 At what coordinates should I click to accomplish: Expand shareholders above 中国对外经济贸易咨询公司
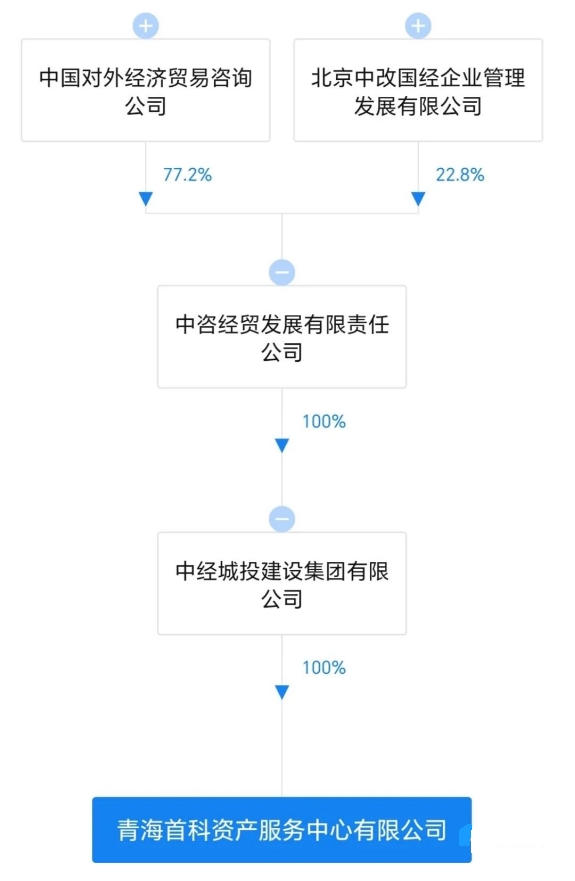tap(146, 26)
